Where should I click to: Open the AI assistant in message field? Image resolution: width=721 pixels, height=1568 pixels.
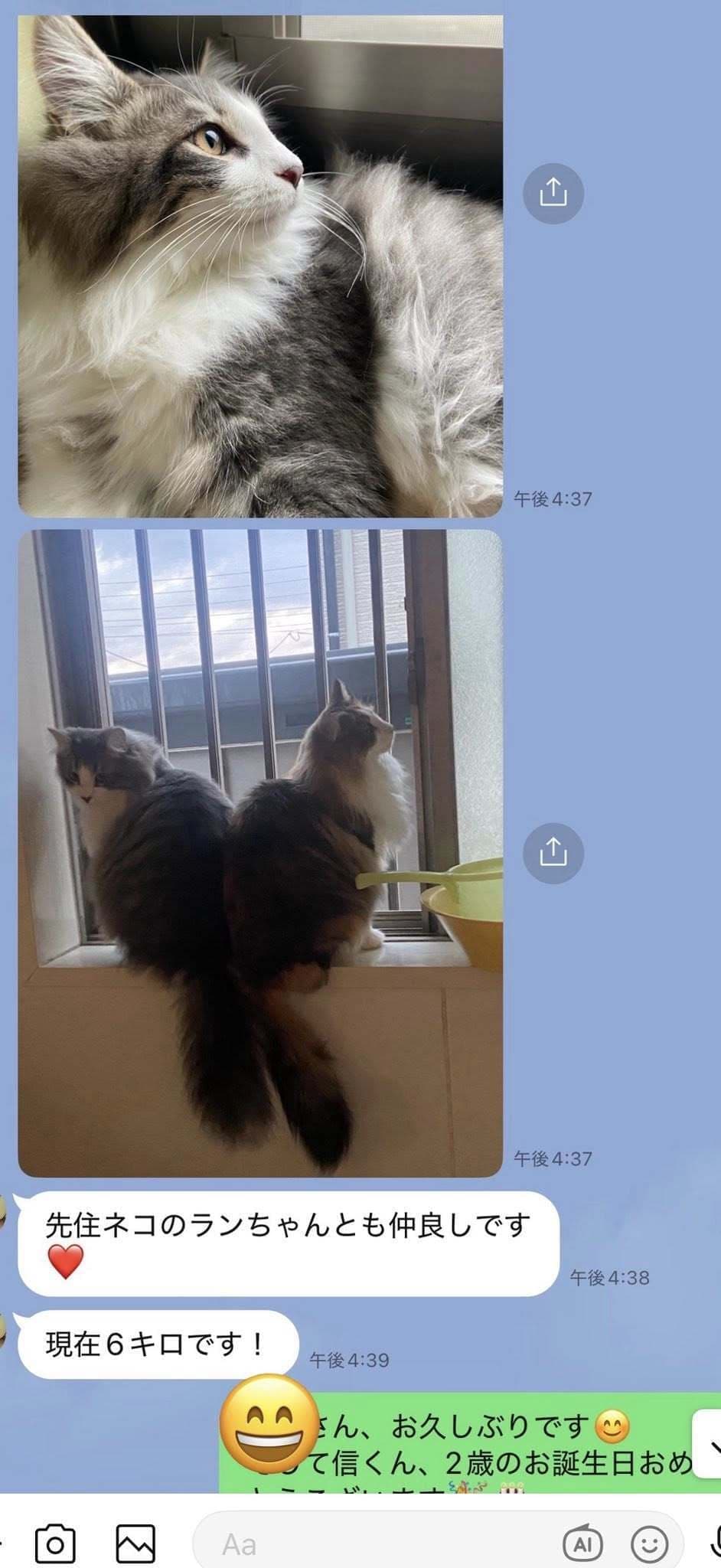[582, 1544]
